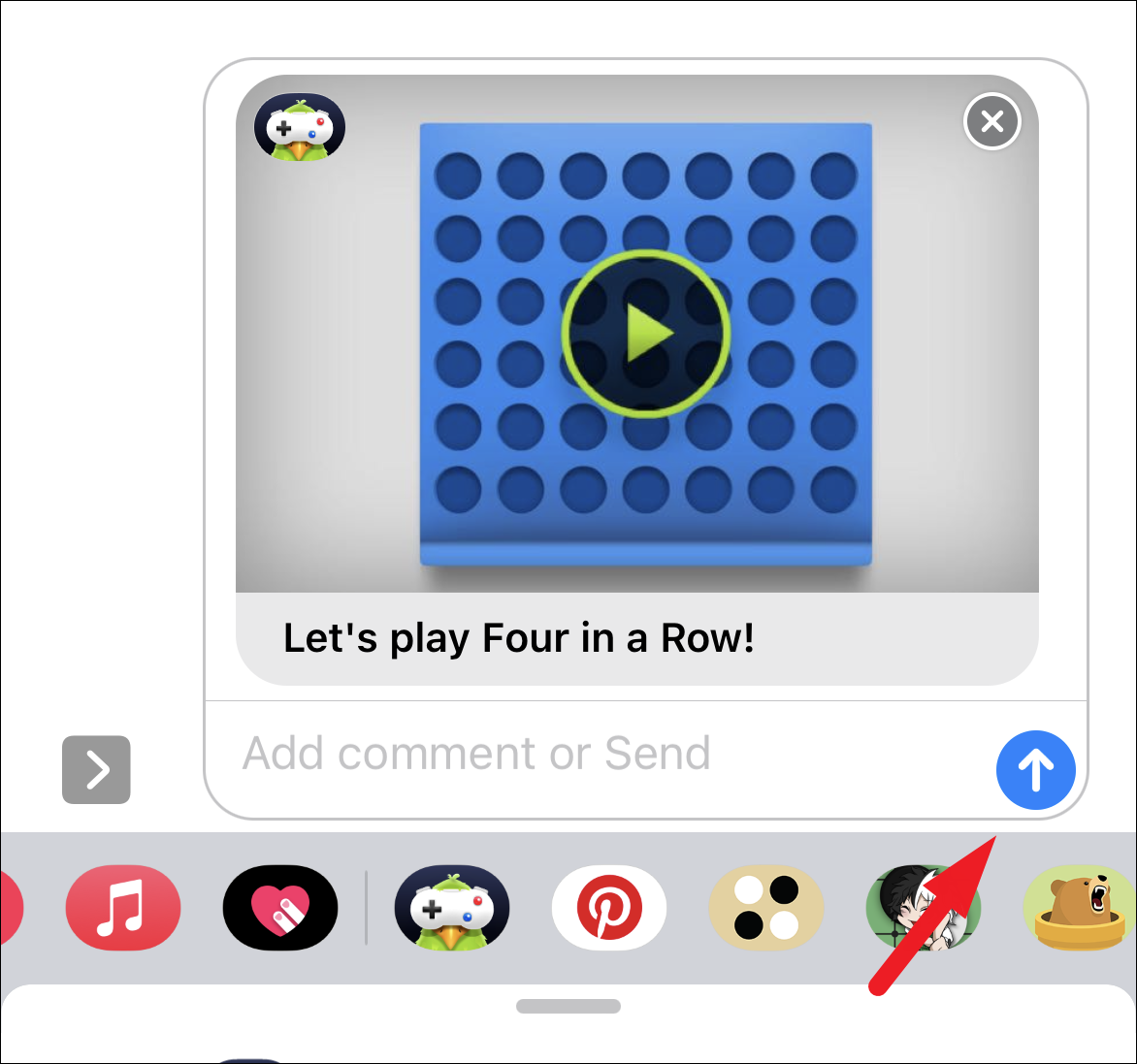The height and width of the screenshot is (1064, 1137).
Task: Open the GamePigeon controller app
Action: click(x=452, y=908)
